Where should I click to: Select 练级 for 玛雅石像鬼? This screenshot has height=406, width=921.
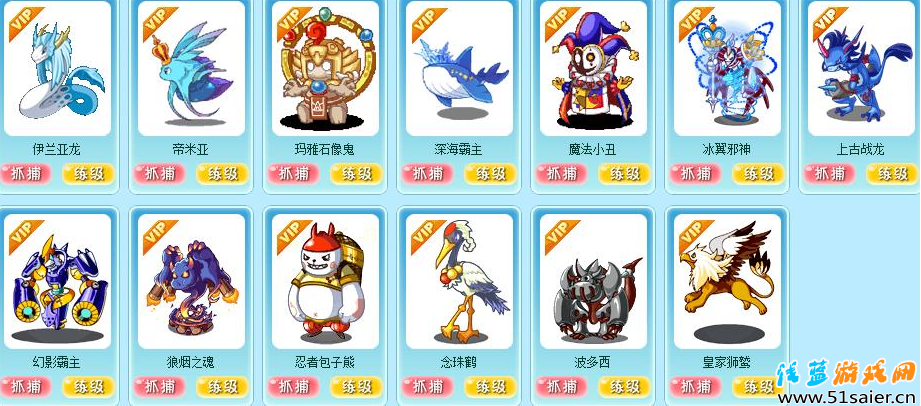[x=356, y=173]
